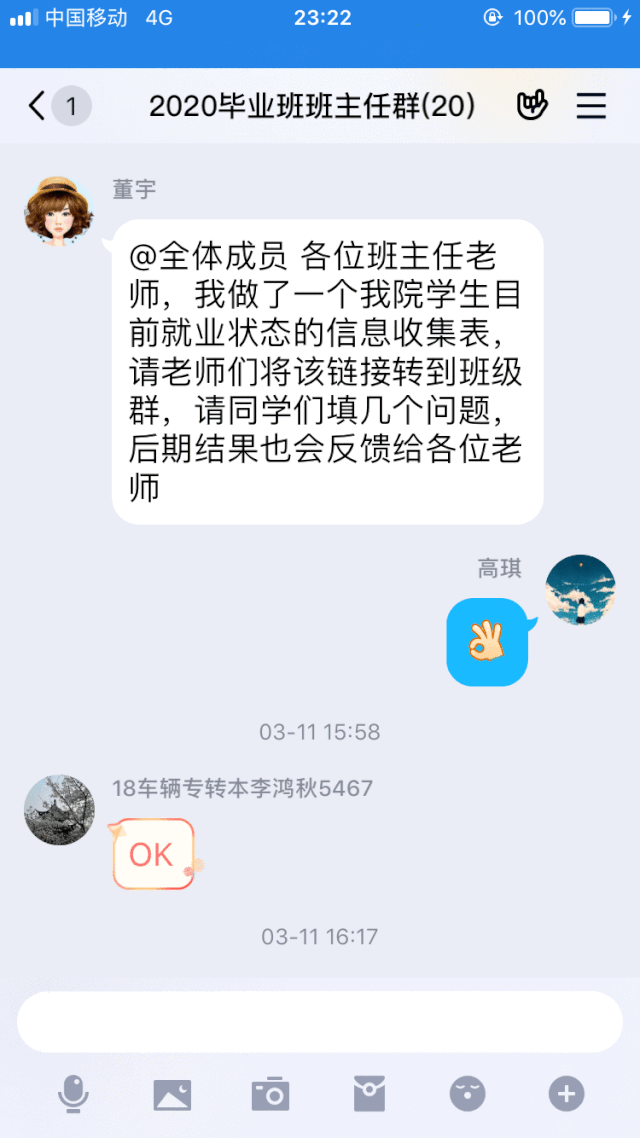This screenshot has width=640, height=1138.
Task: Pick a photo from the gallery
Action: (x=172, y=1094)
